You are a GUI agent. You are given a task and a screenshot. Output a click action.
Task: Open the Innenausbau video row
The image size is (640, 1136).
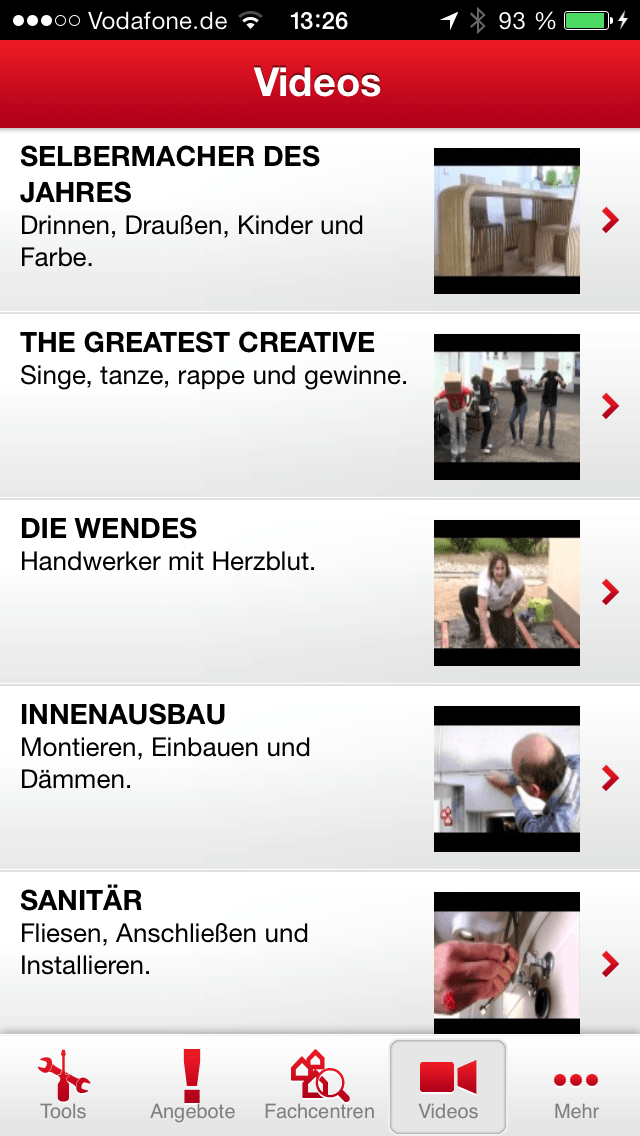click(x=320, y=778)
